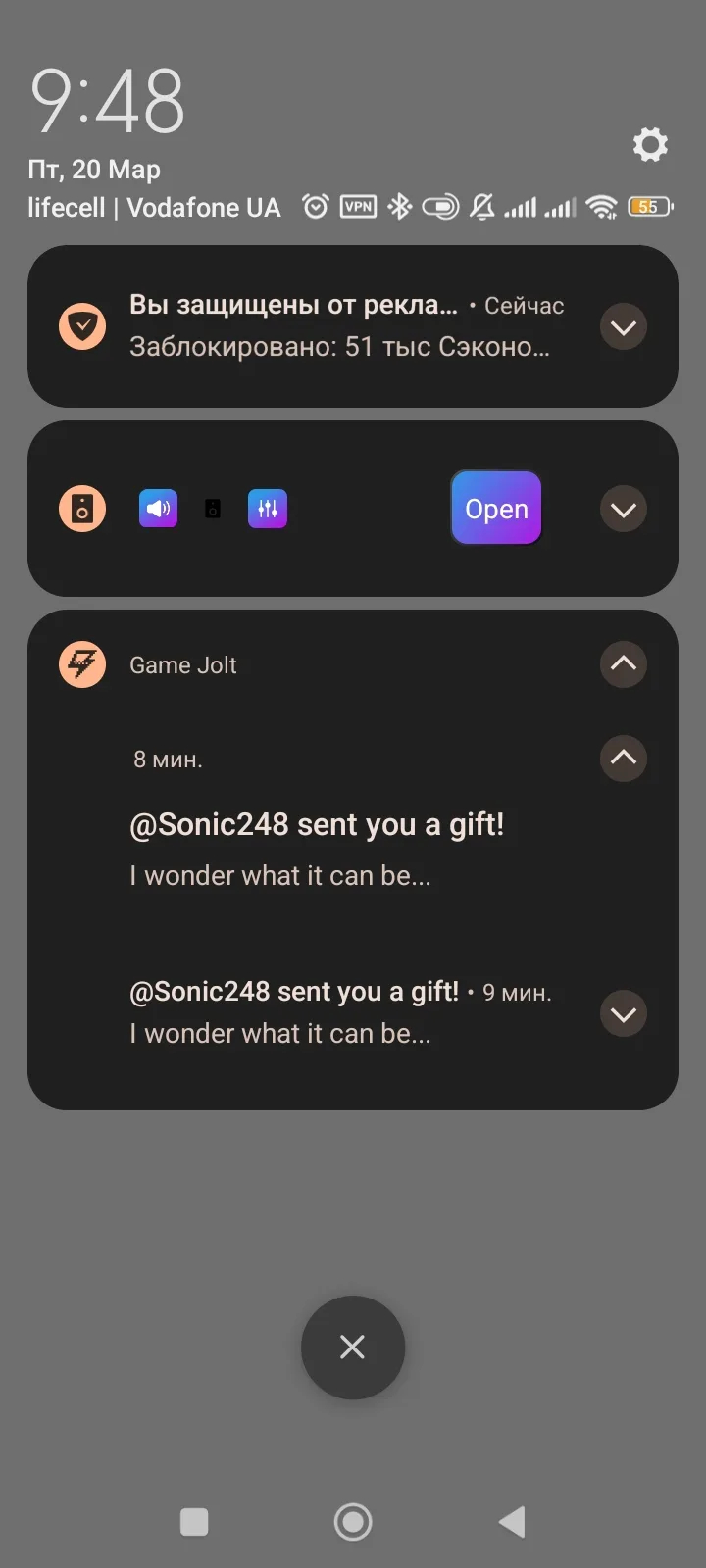The width and height of the screenshot is (706, 1568).
Task: Open settings via the gear icon
Action: coord(650,145)
